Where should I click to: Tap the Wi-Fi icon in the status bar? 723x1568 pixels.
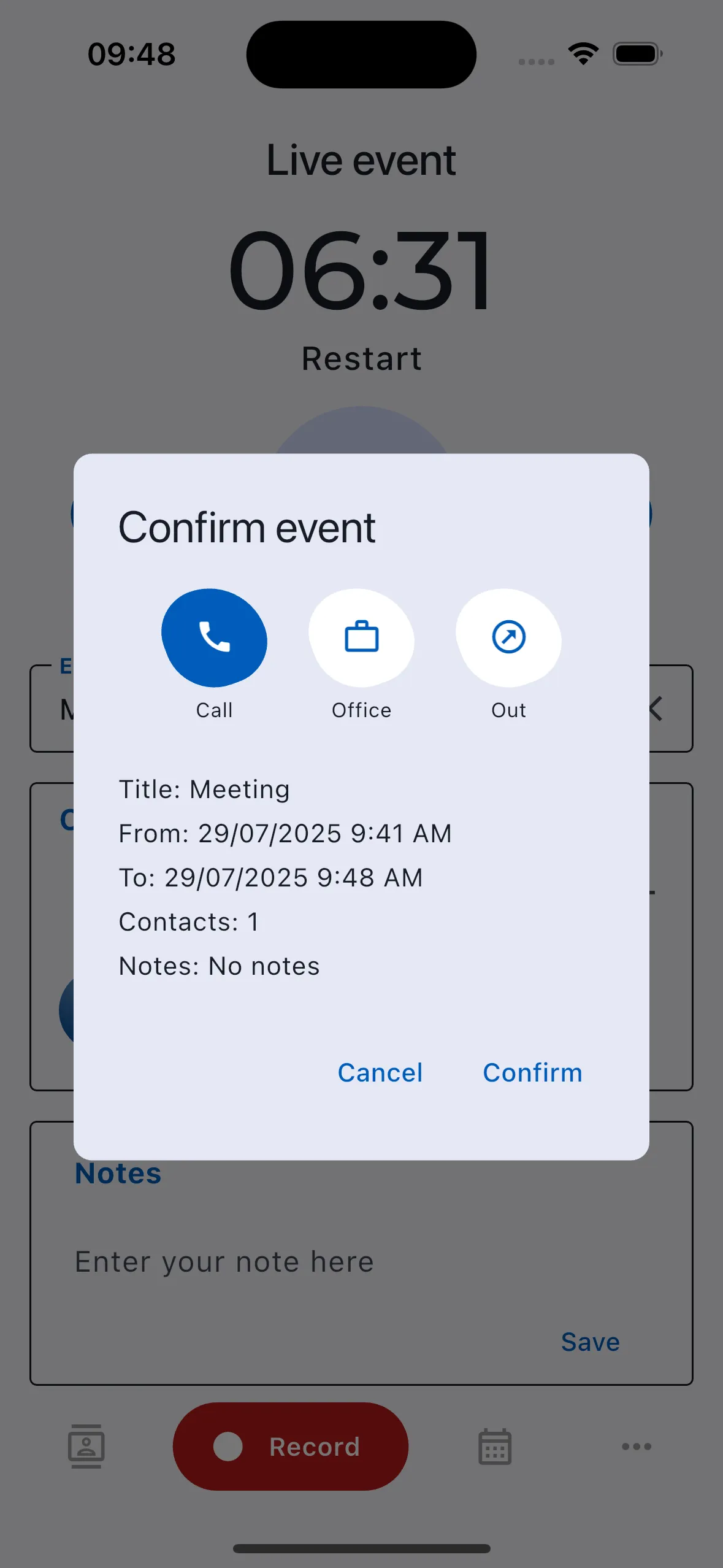click(583, 54)
